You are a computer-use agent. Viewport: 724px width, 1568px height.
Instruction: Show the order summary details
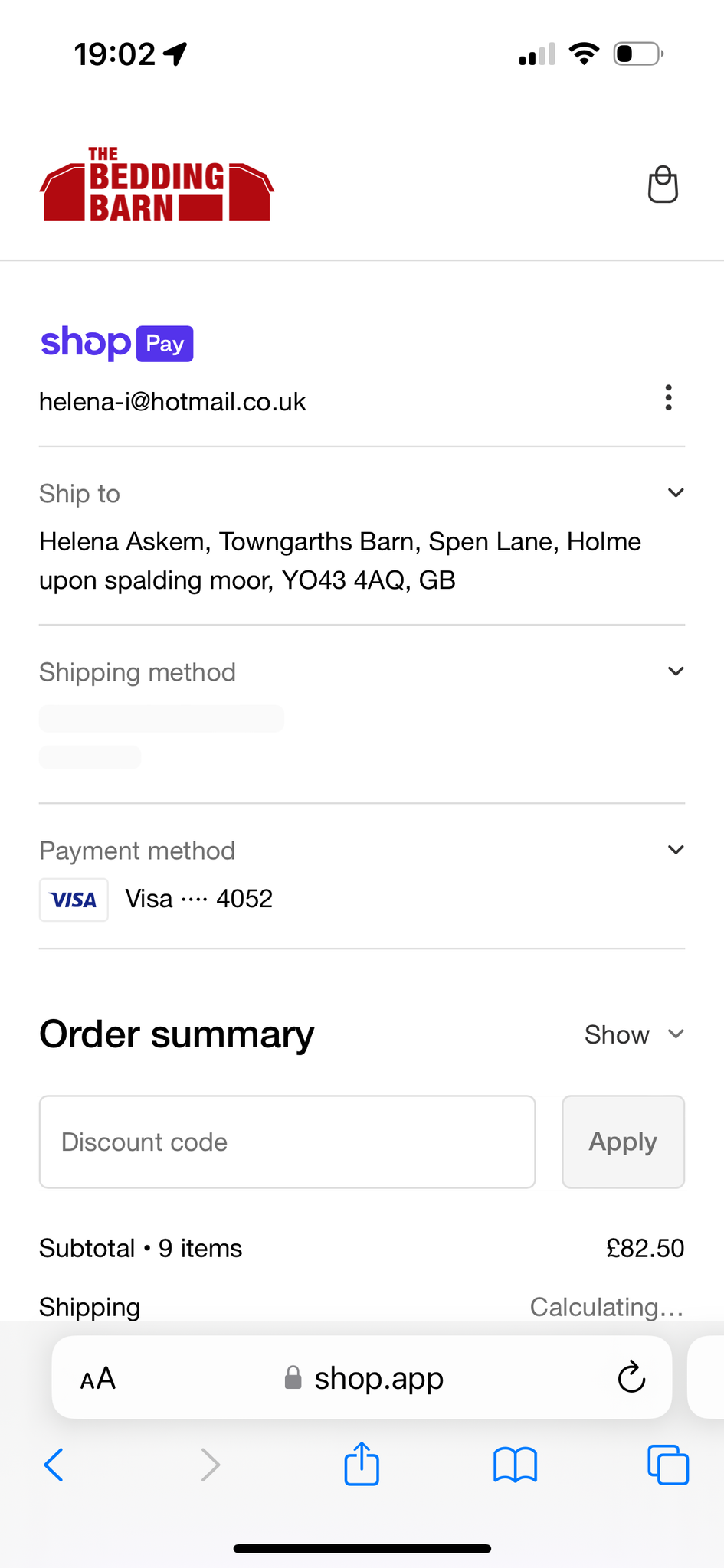tap(634, 1034)
